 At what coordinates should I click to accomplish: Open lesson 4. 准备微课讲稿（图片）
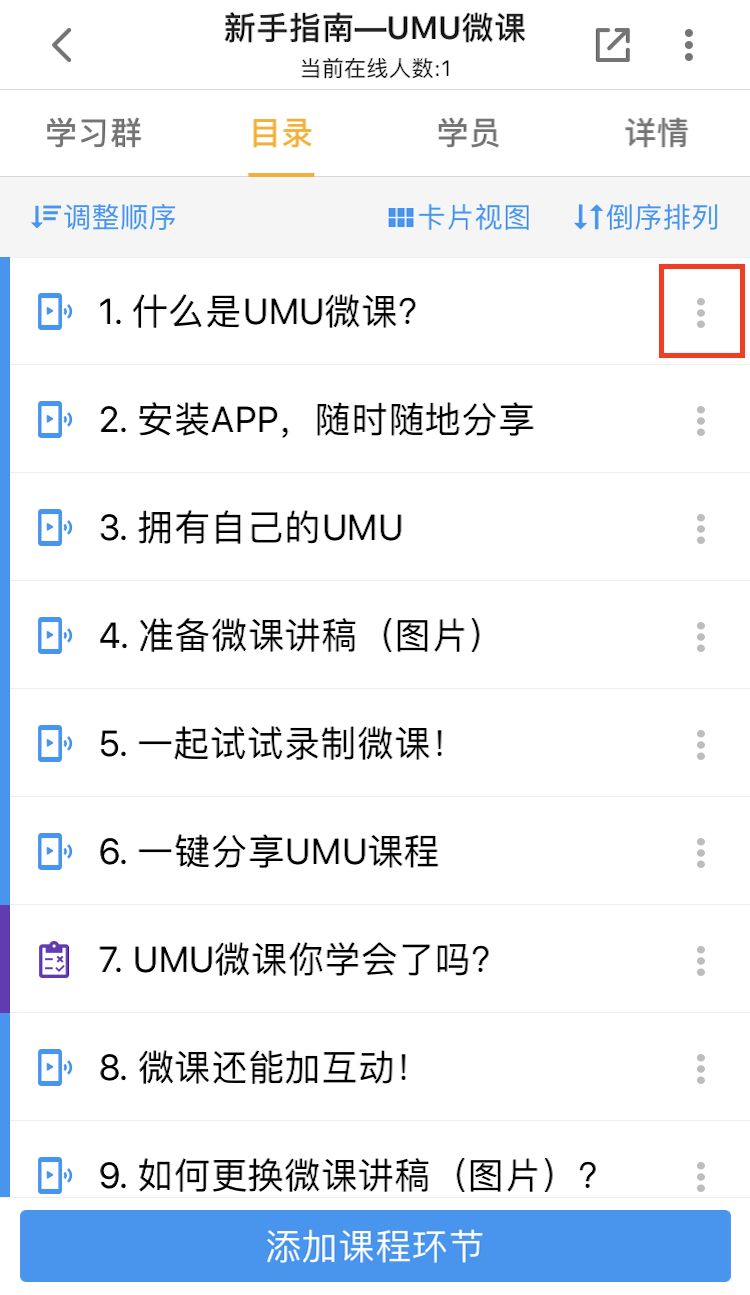point(290,636)
